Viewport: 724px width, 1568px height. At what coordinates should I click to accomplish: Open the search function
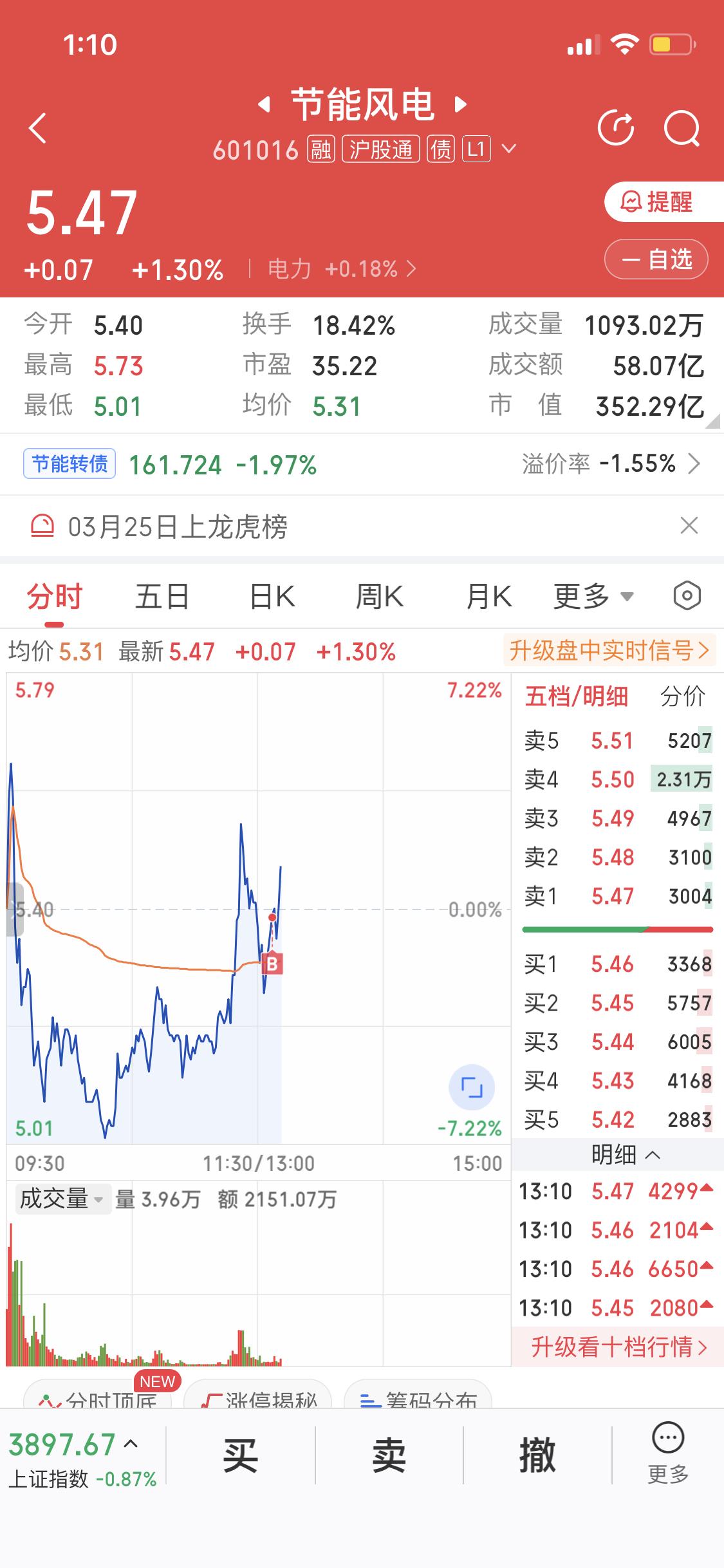pos(683,127)
